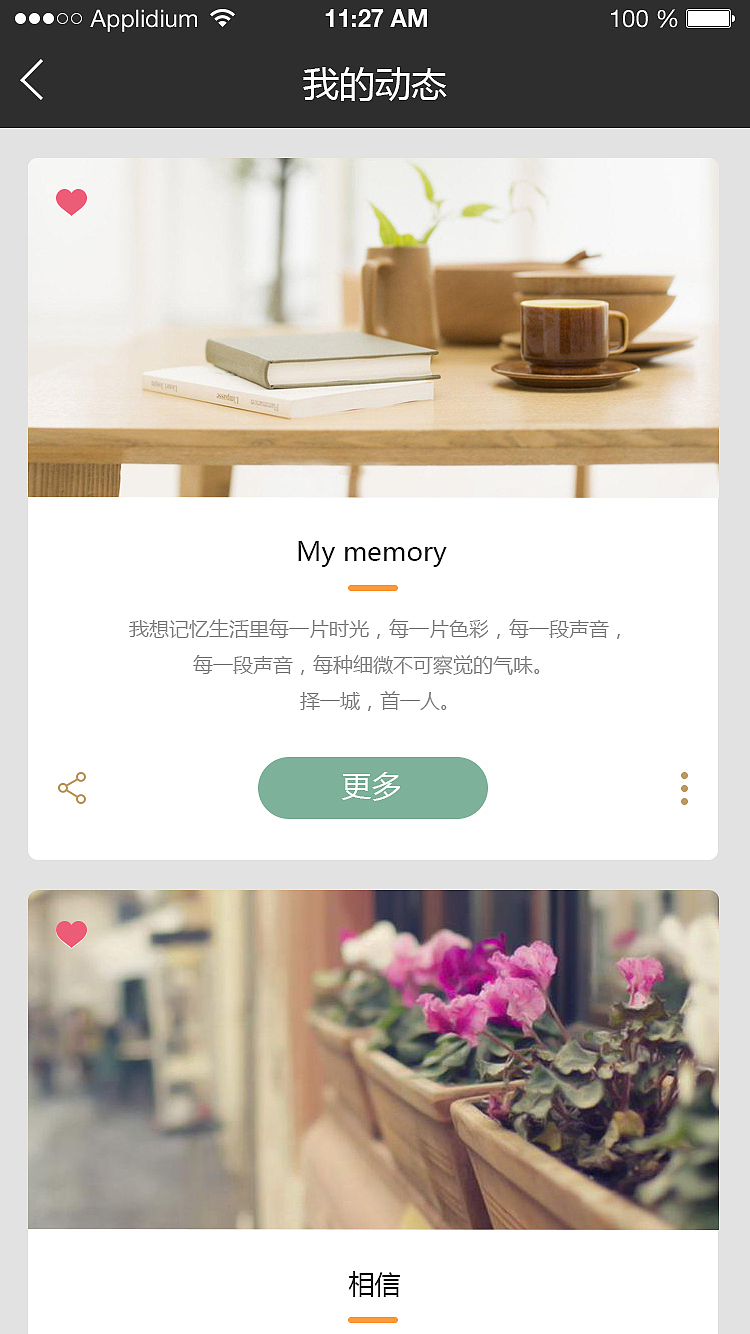Image resolution: width=750 pixels, height=1334 pixels.
Task: Tap the heart icon on the My memory card
Action: click(71, 201)
